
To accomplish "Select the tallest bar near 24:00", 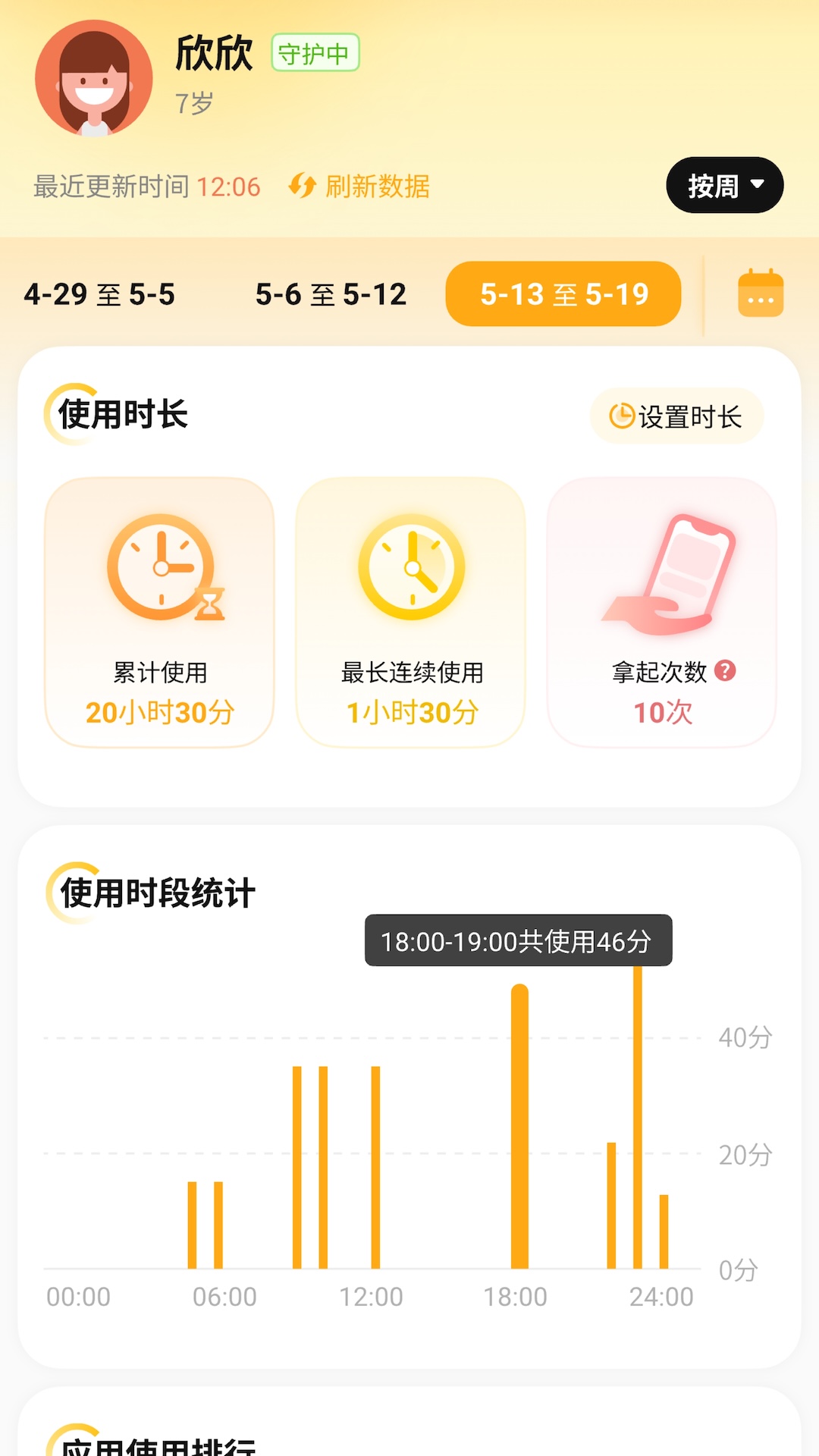I will (x=640, y=1100).
